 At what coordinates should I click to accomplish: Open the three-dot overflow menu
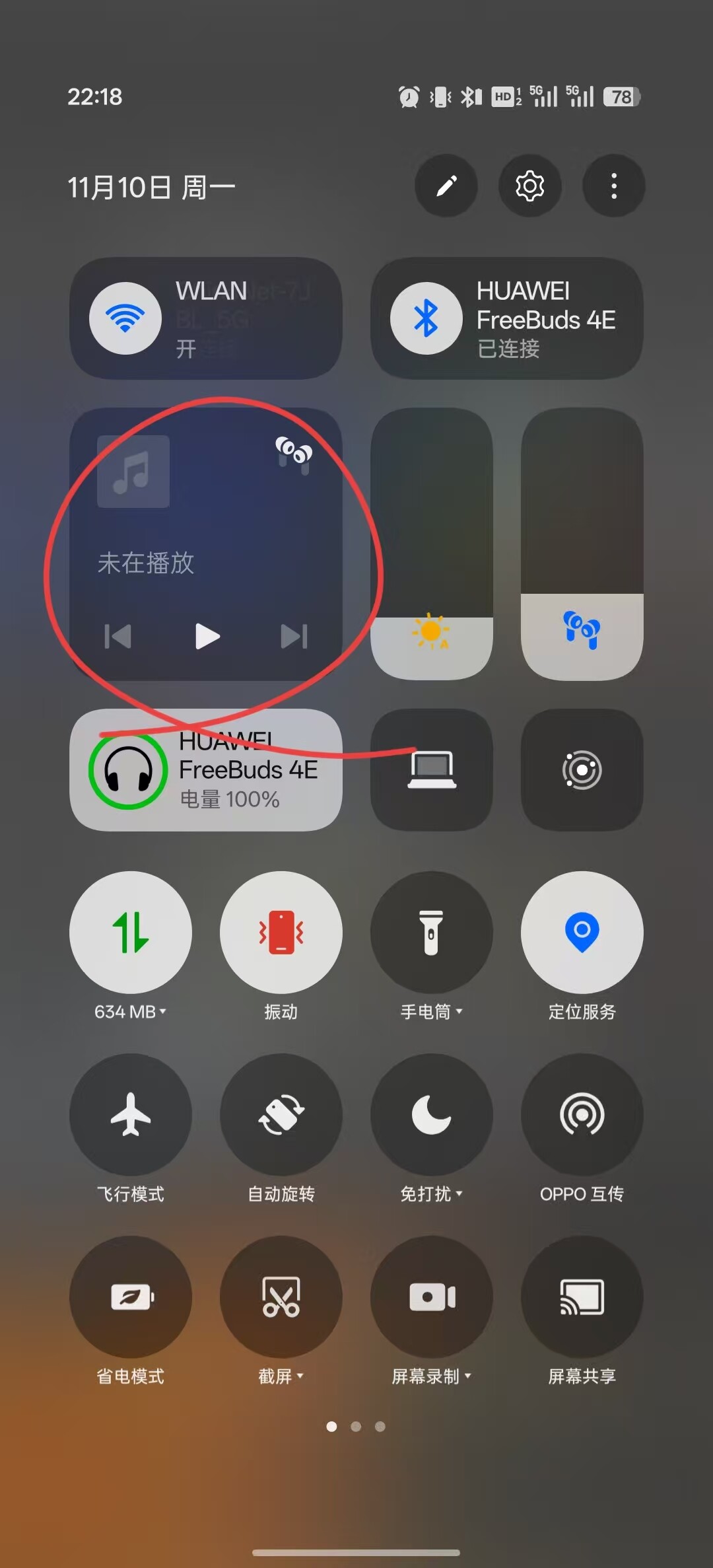click(614, 186)
